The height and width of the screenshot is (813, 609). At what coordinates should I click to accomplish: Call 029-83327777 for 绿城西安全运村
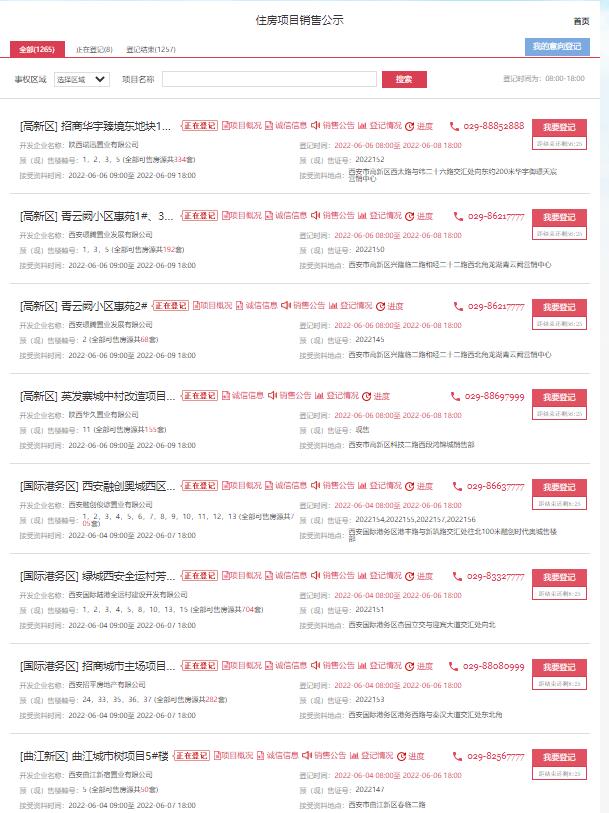click(x=489, y=577)
